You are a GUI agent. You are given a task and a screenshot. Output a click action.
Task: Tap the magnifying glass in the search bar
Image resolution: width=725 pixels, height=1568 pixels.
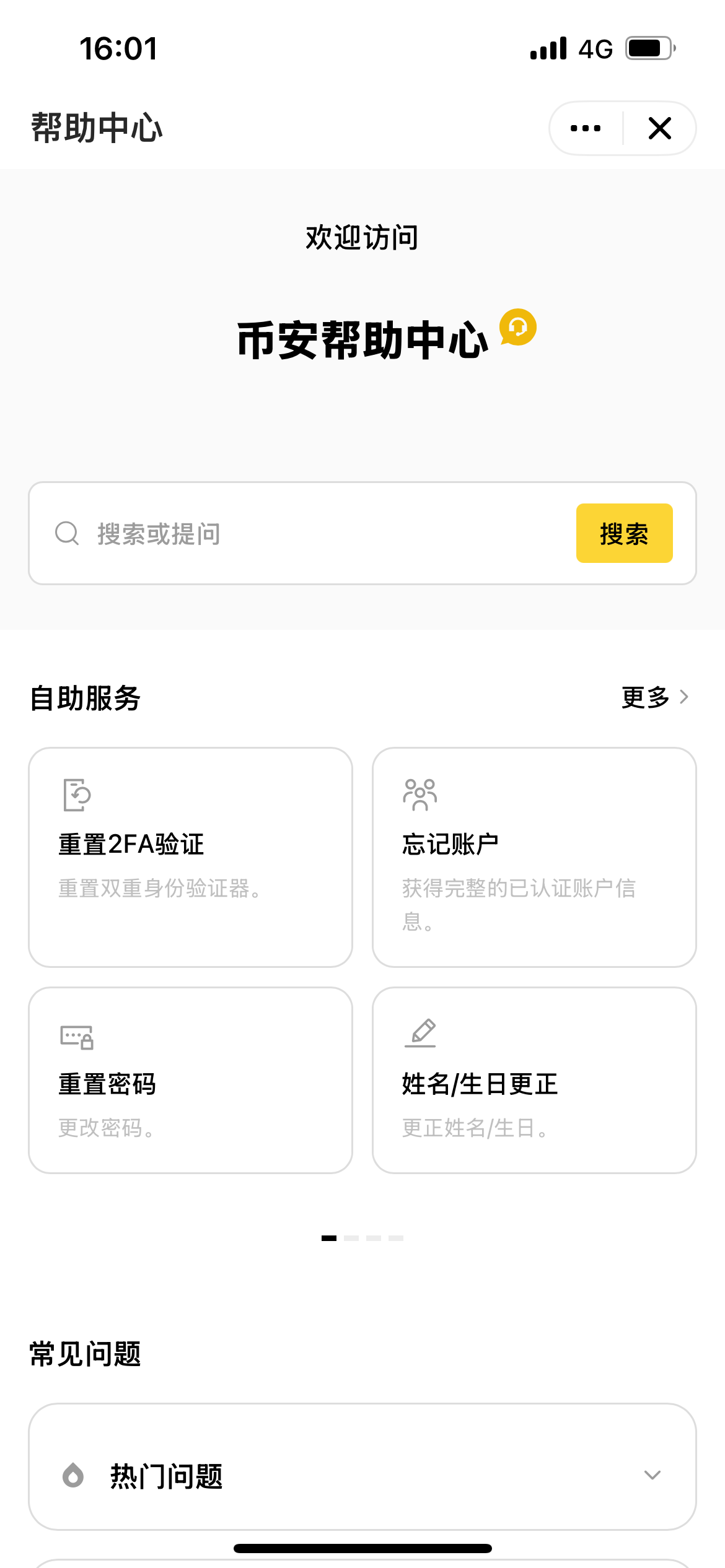(x=67, y=533)
